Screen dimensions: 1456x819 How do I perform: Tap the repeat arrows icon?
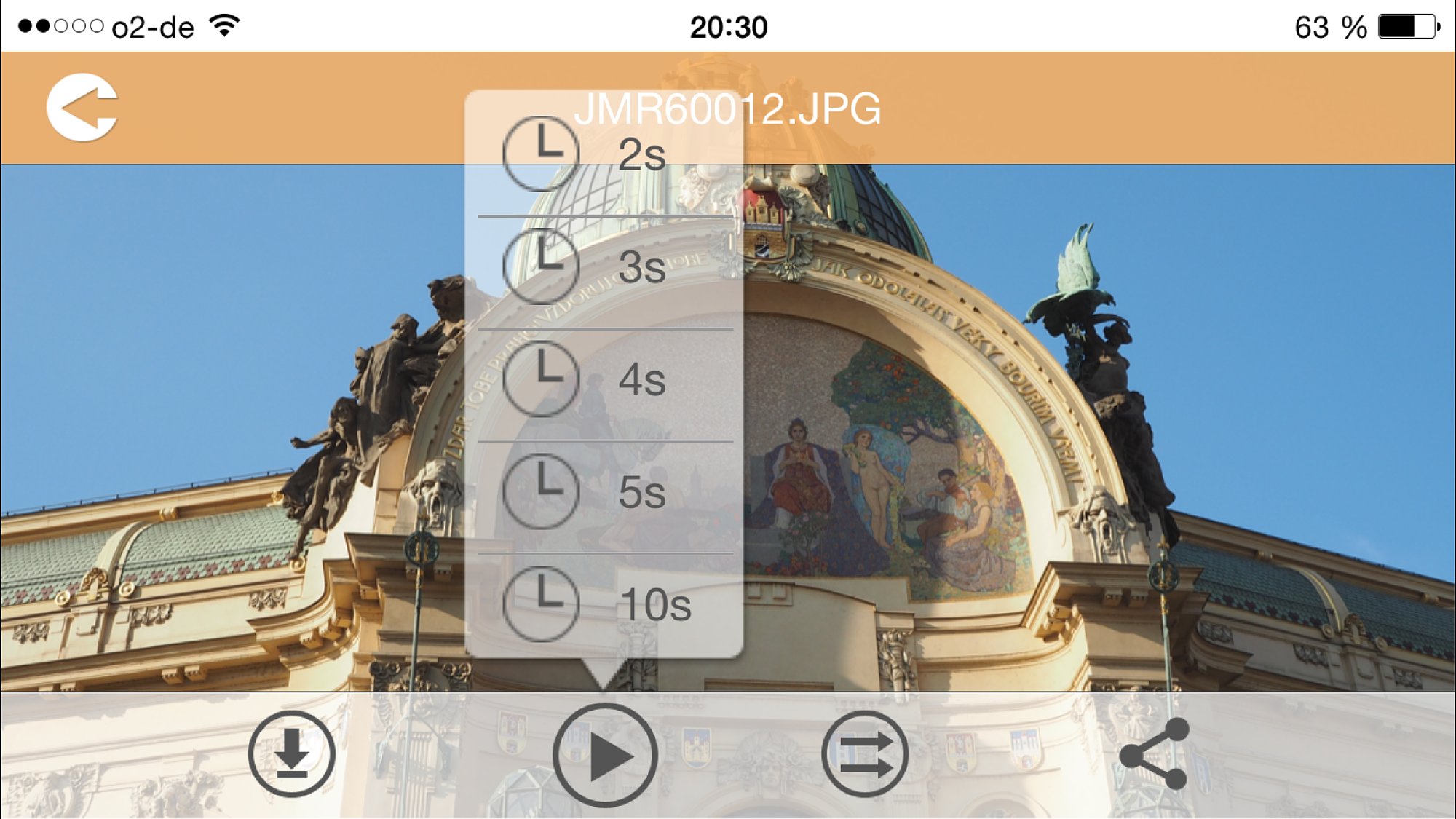[x=865, y=754]
